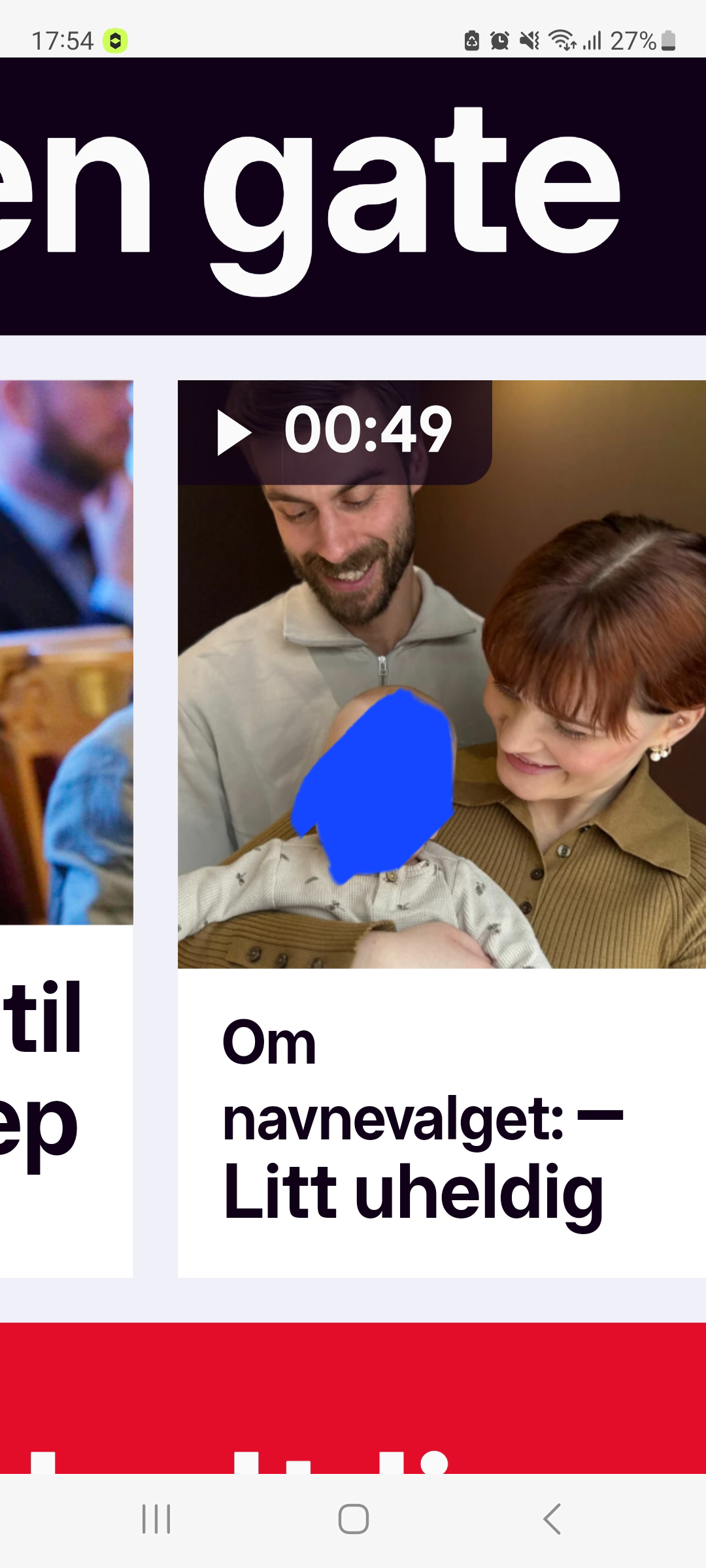
Task: Go back using the system back button
Action: pos(552,1518)
